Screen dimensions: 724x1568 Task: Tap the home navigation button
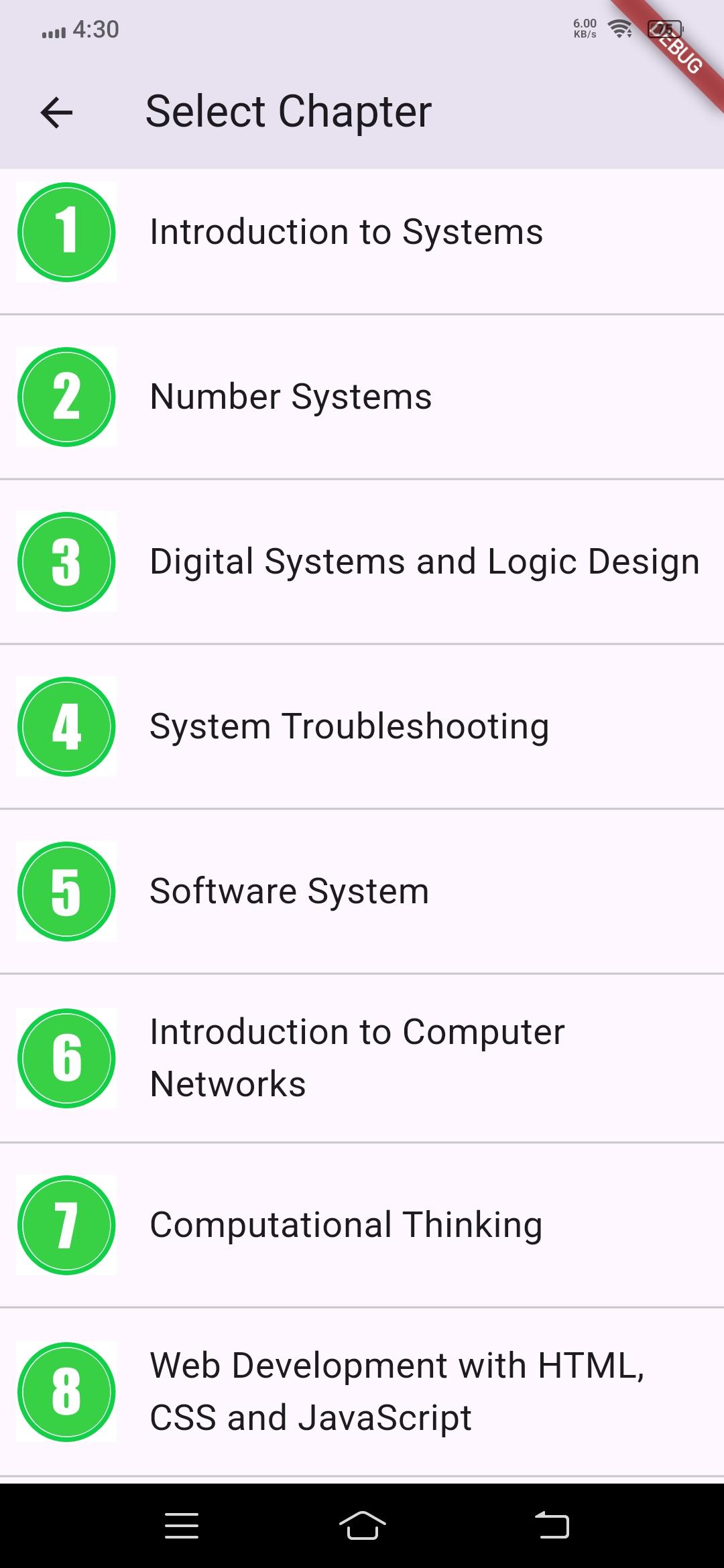pos(362,1522)
